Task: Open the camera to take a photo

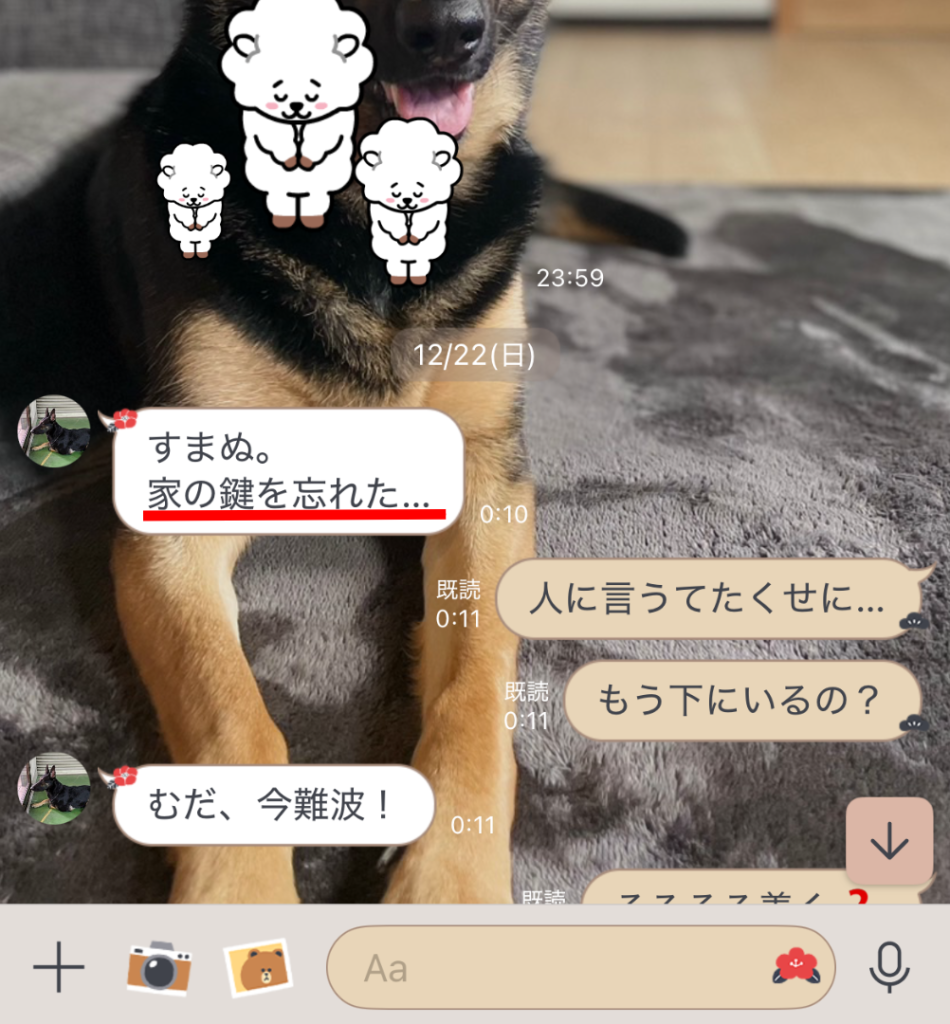Action: [159, 967]
